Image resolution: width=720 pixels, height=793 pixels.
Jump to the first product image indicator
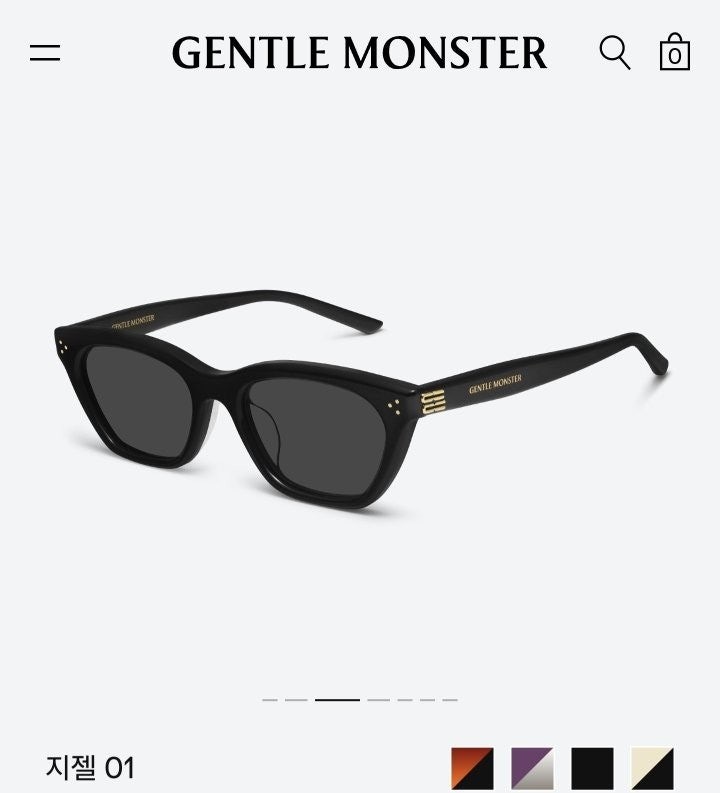click(270, 700)
